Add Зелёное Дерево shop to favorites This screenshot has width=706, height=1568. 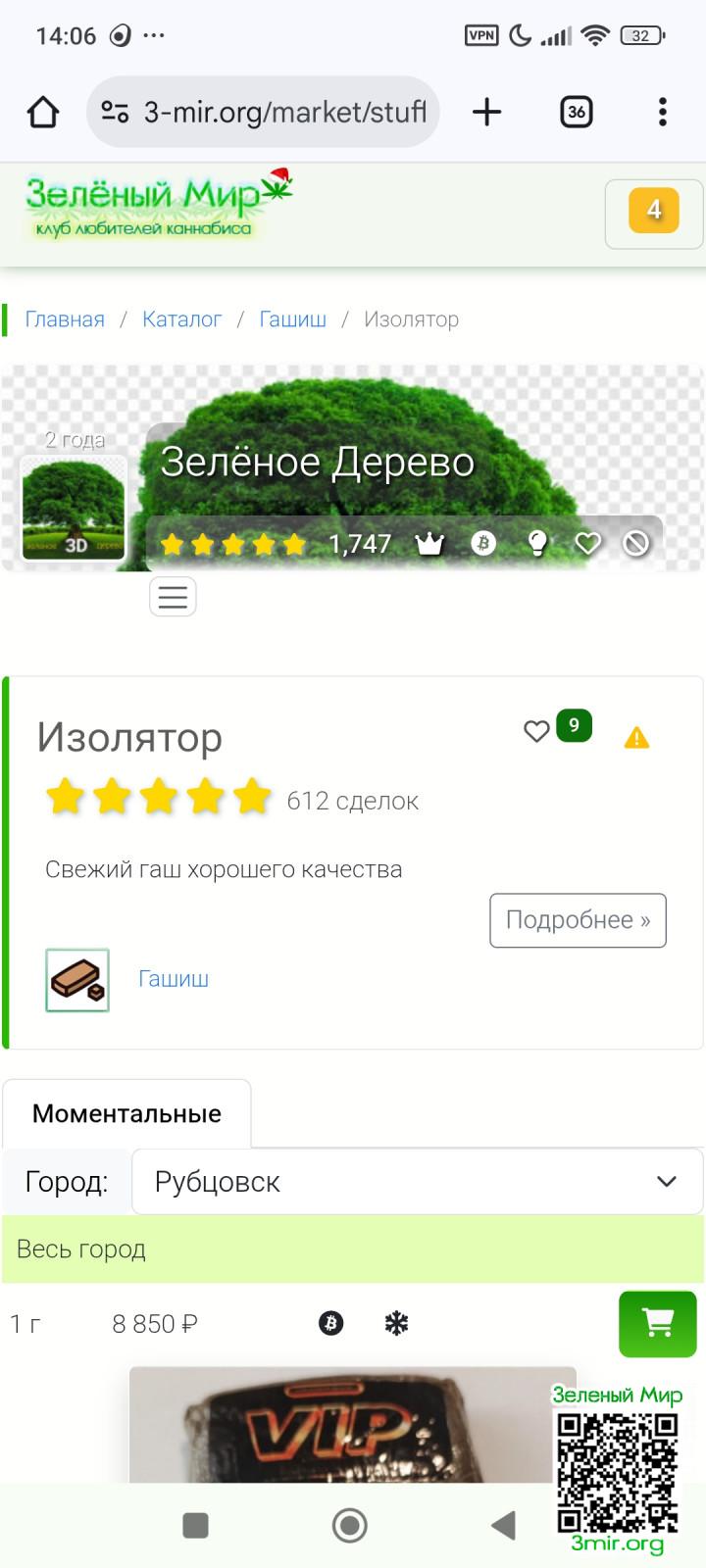[587, 543]
